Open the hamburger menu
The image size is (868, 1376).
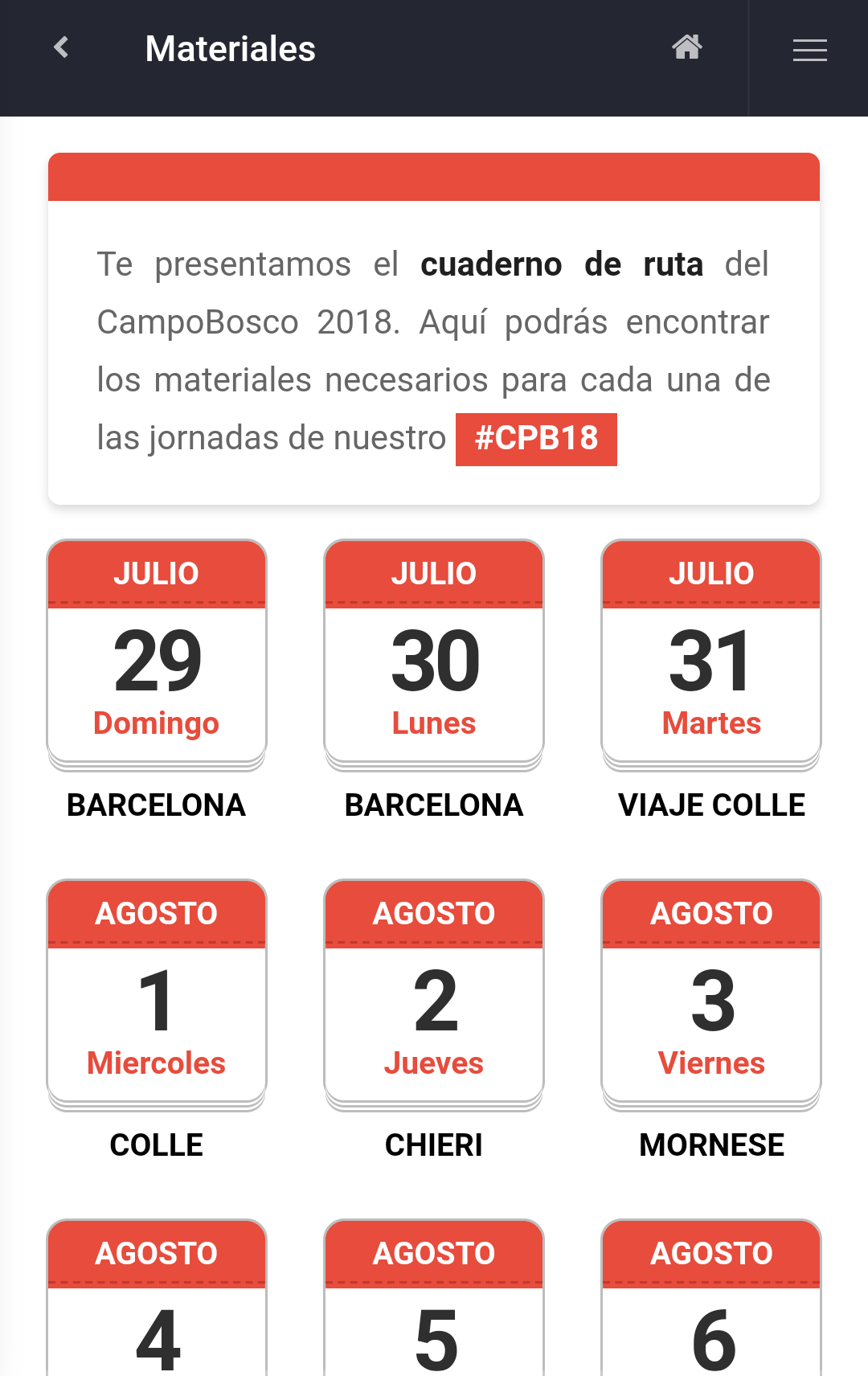pyautogui.click(x=809, y=50)
